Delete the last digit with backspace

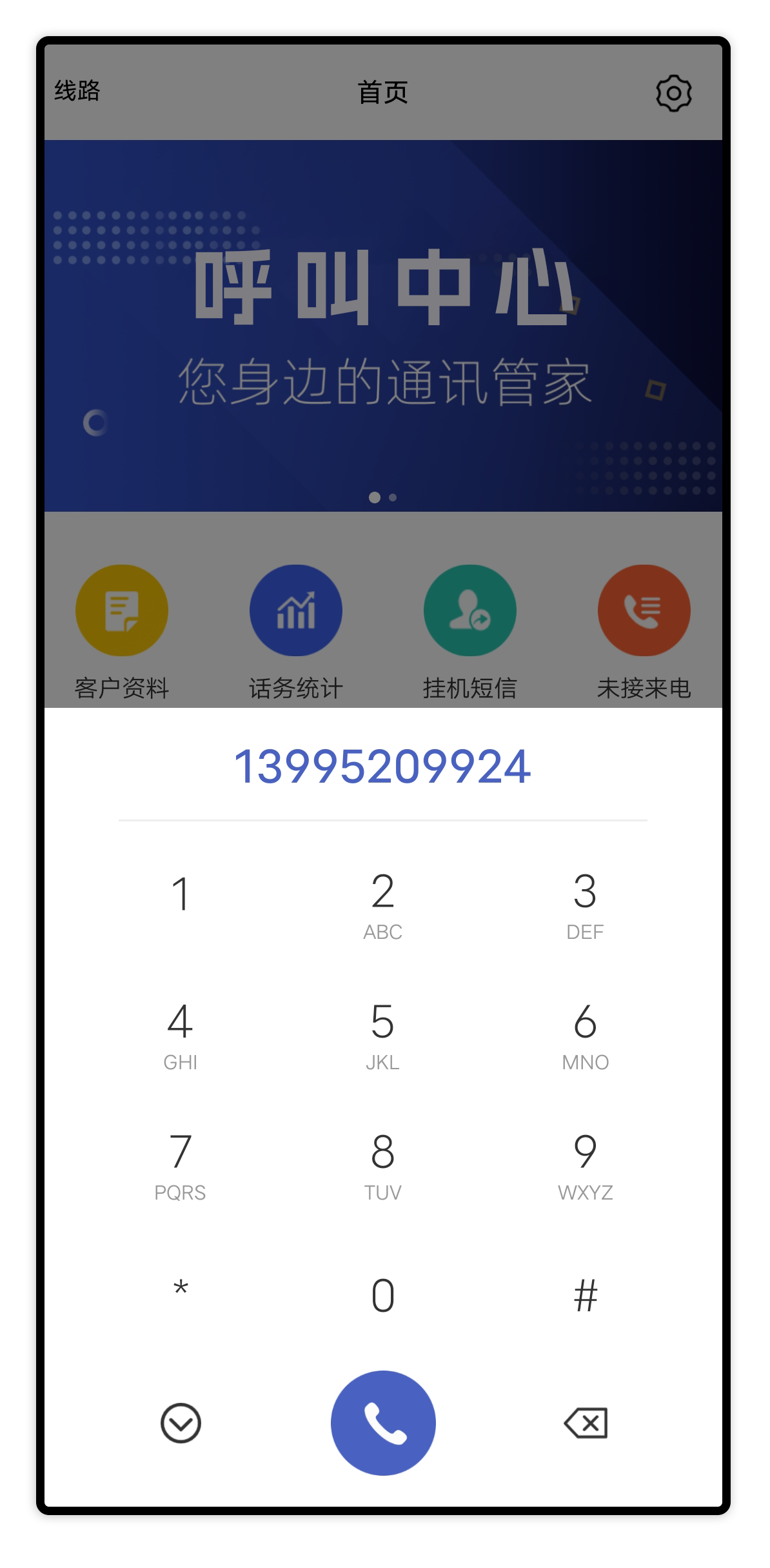point(586,1422)
